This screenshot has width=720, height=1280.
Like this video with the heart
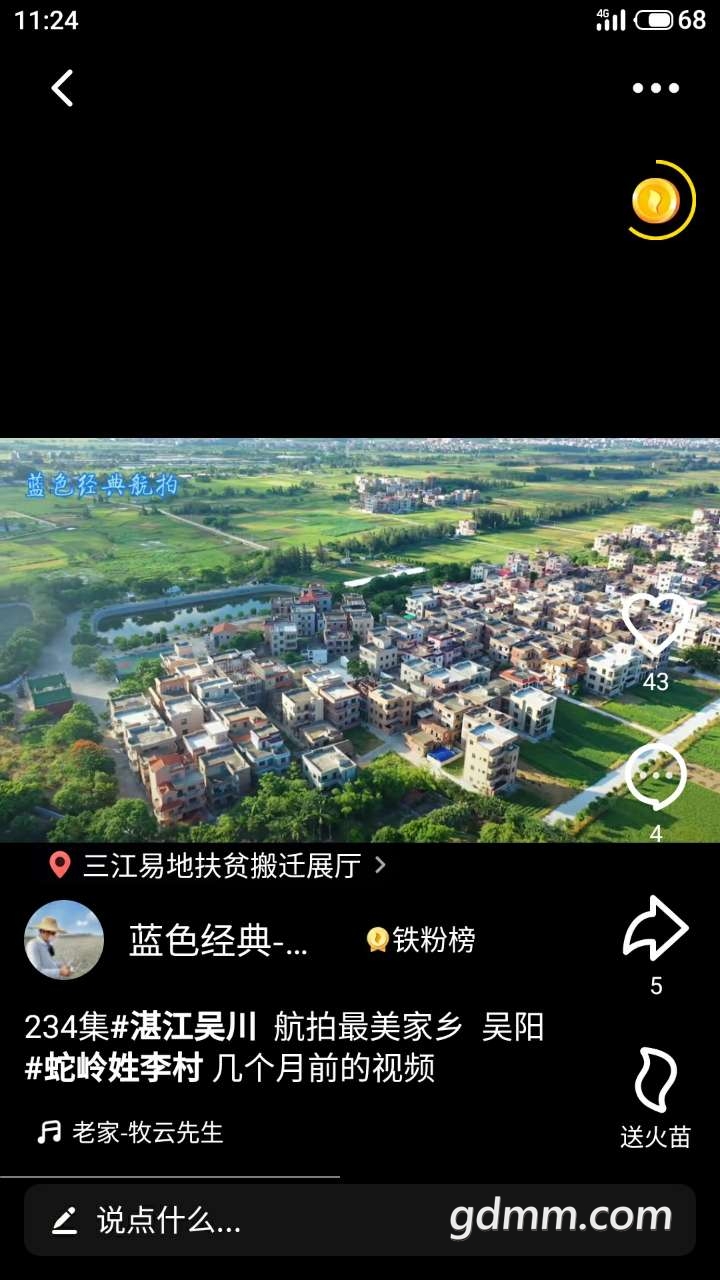(x=655, y=624)
